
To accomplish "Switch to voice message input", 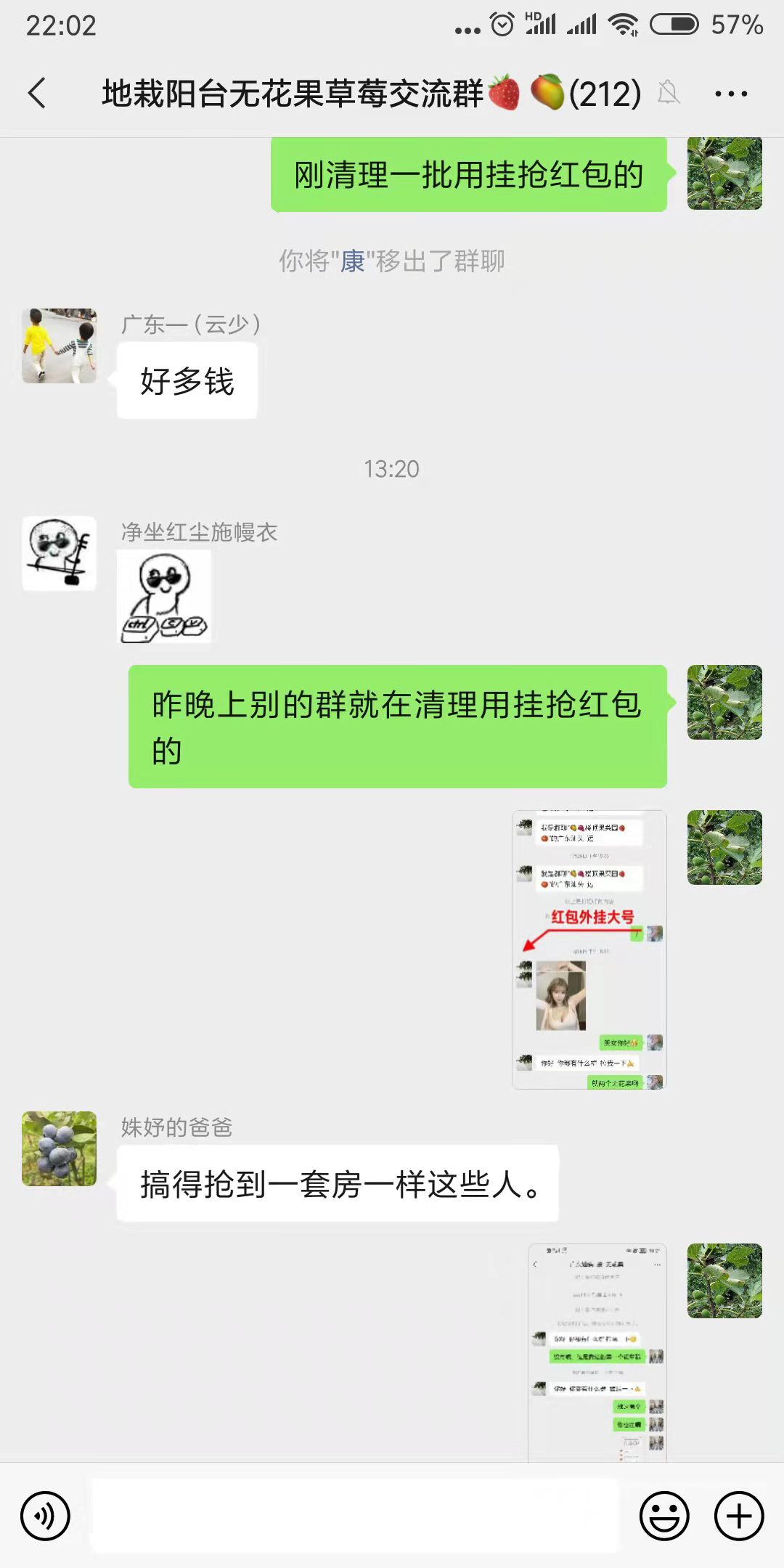I will [x=45, y=1516].
